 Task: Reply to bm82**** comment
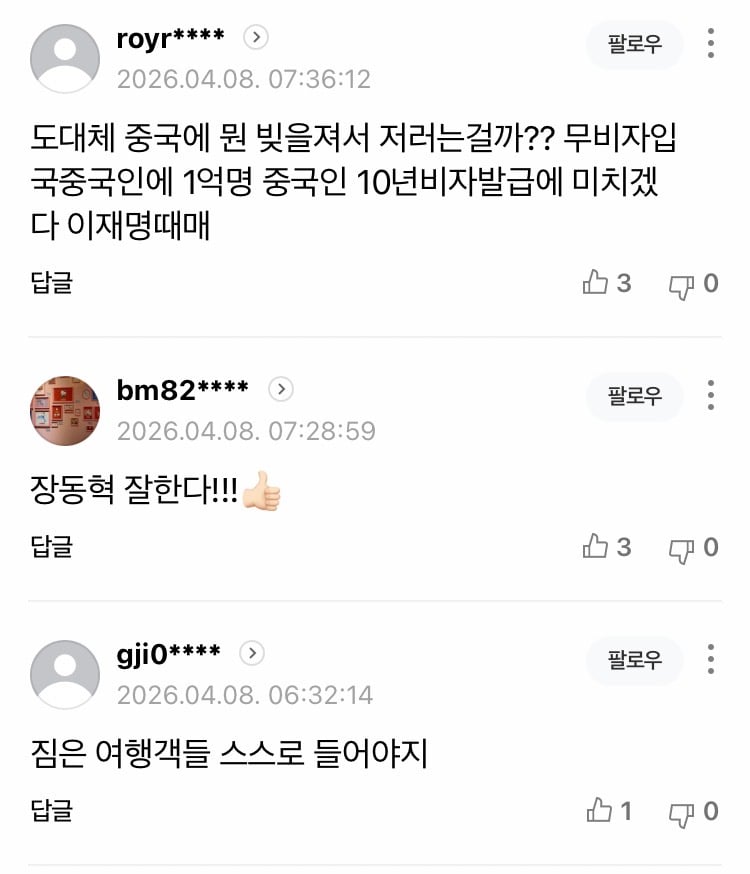click(52, 547)
